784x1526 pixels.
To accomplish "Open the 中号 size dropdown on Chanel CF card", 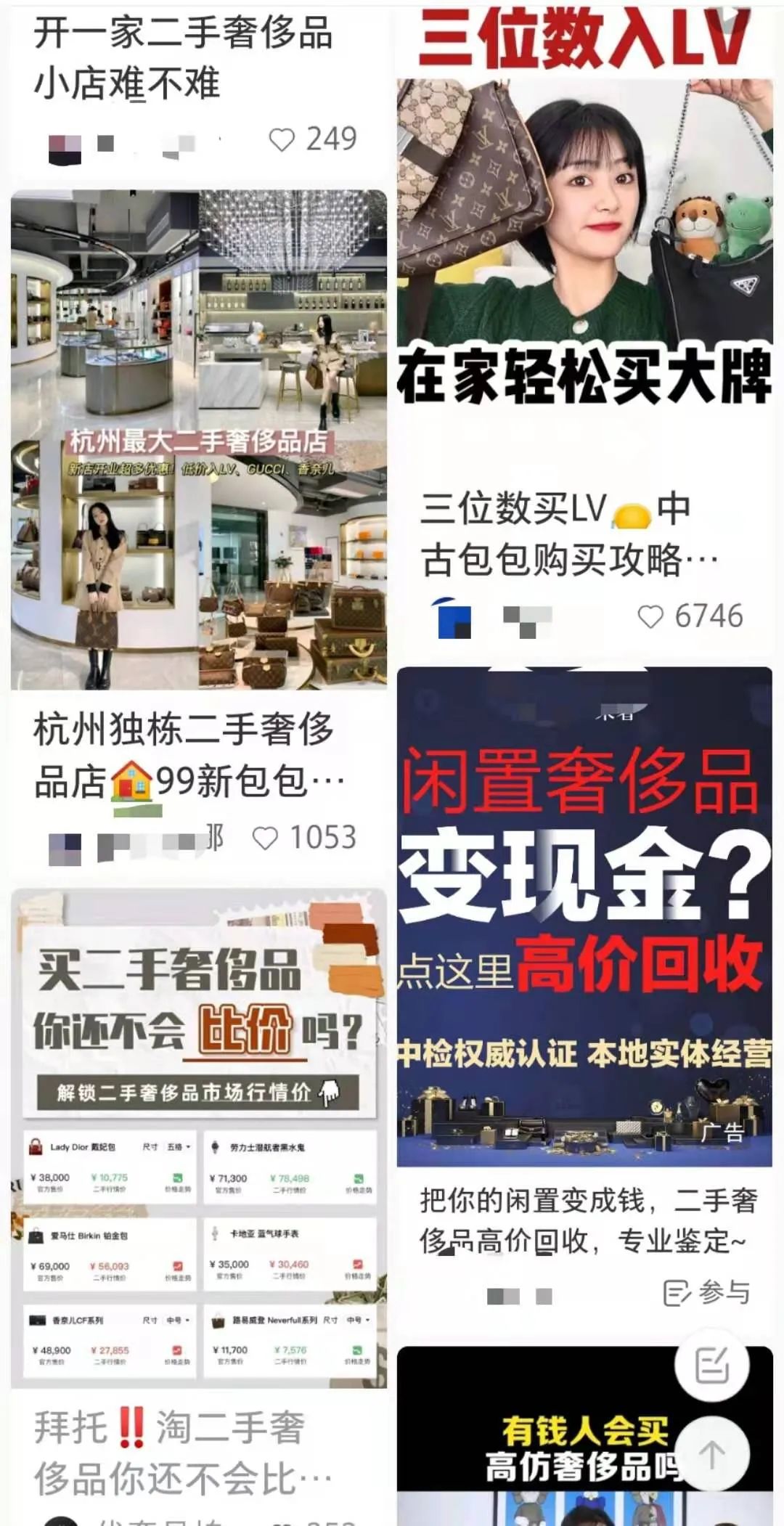I will click(x=175, y=1319).
